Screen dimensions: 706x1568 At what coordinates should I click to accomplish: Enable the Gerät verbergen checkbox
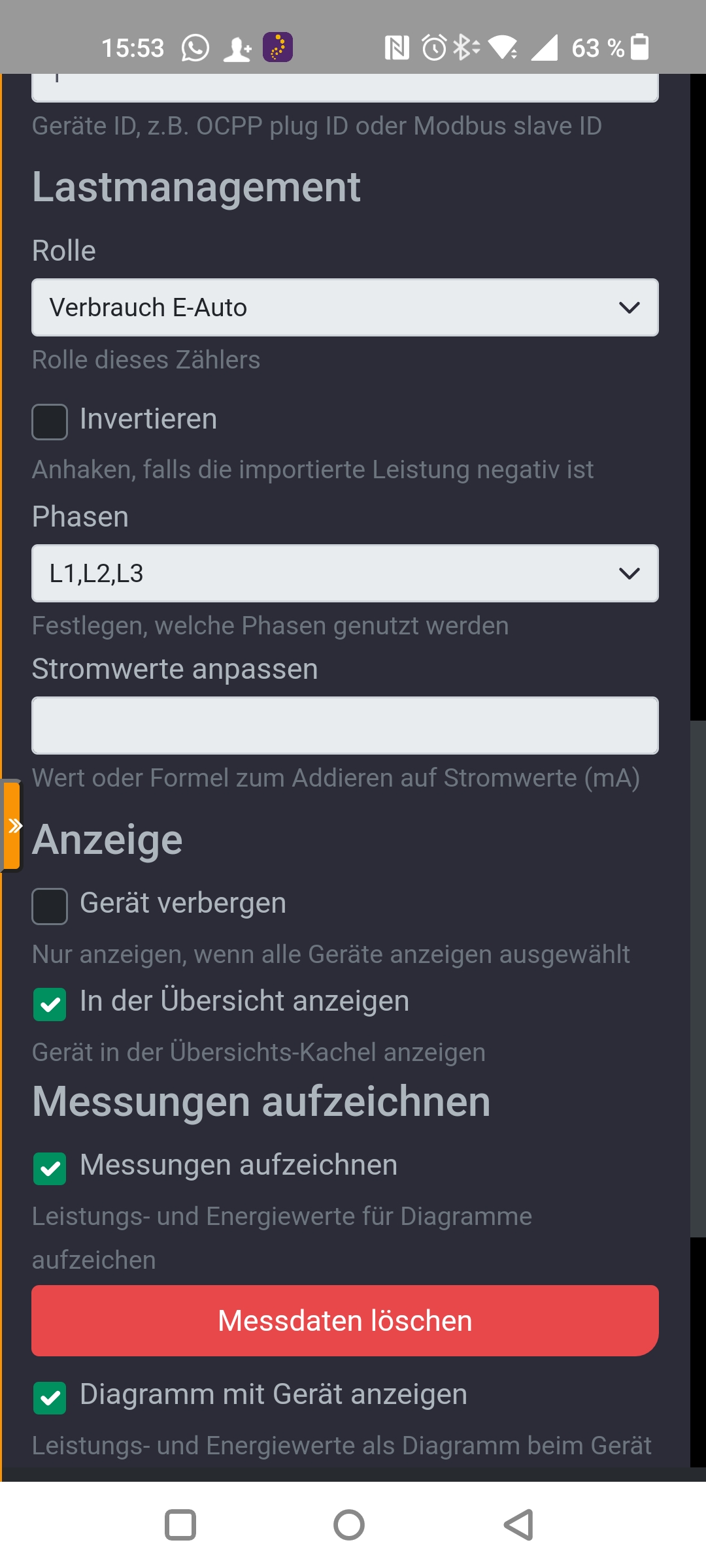tap(50, 906)
